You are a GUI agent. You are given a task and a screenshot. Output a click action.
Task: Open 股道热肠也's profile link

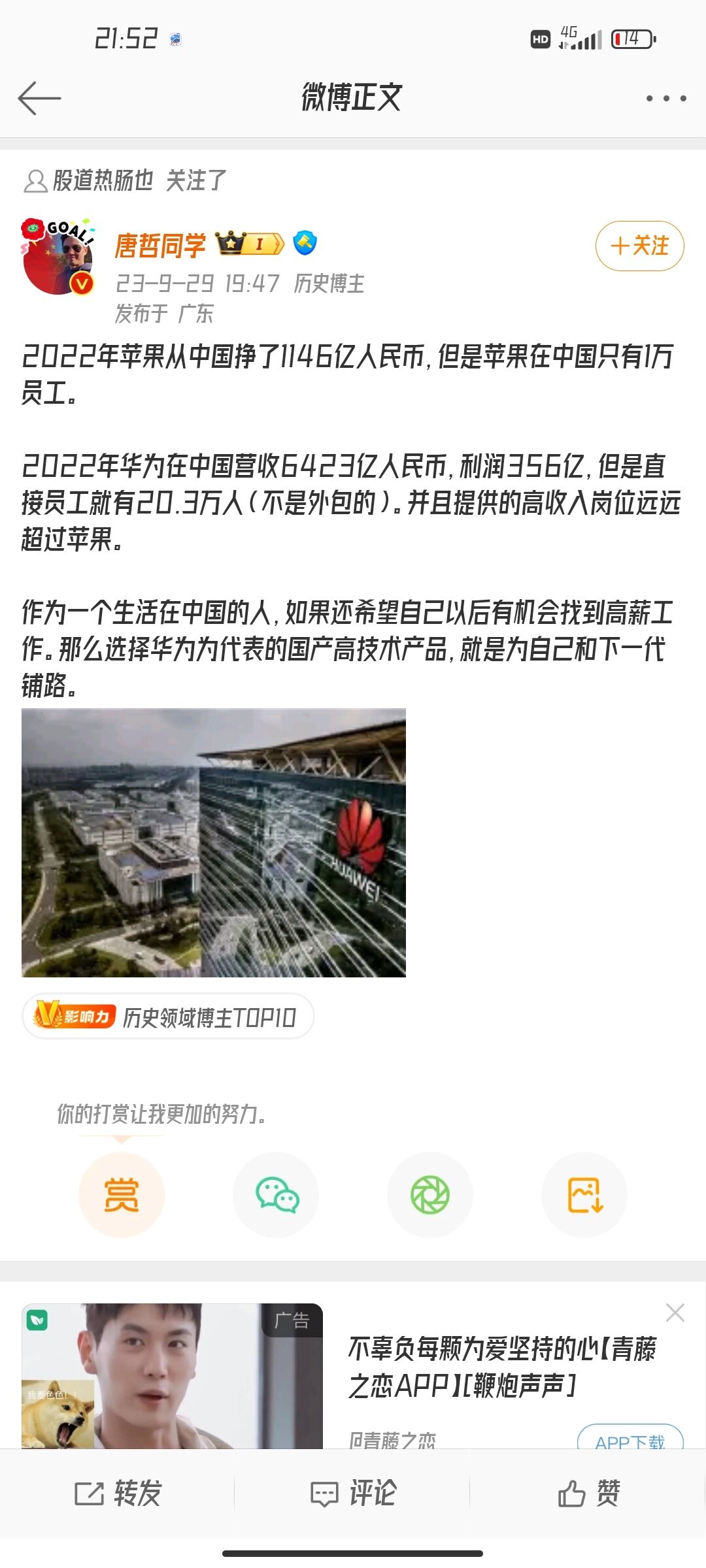(103, 180)
